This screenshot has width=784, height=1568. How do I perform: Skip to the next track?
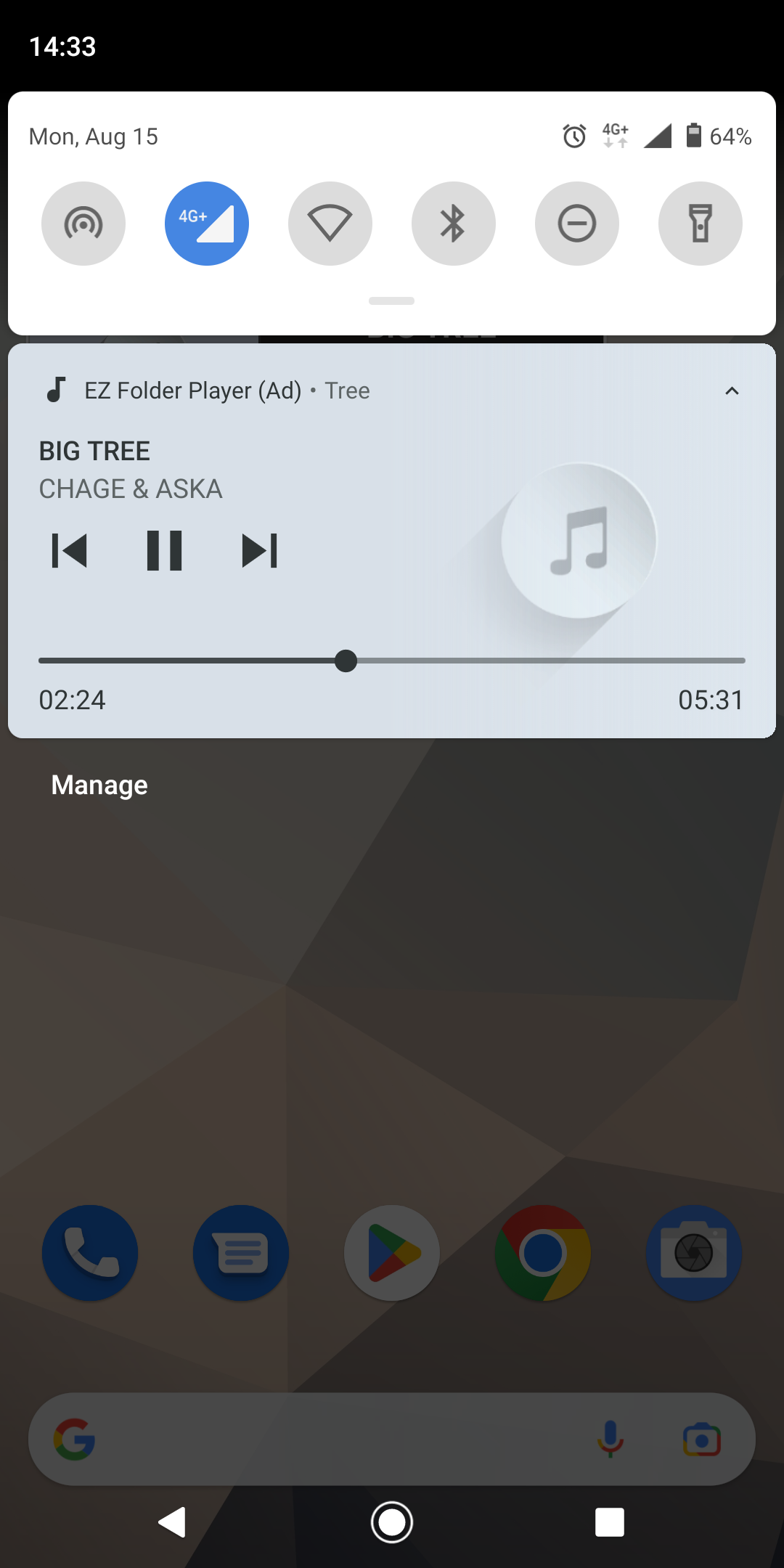(259, 550)
